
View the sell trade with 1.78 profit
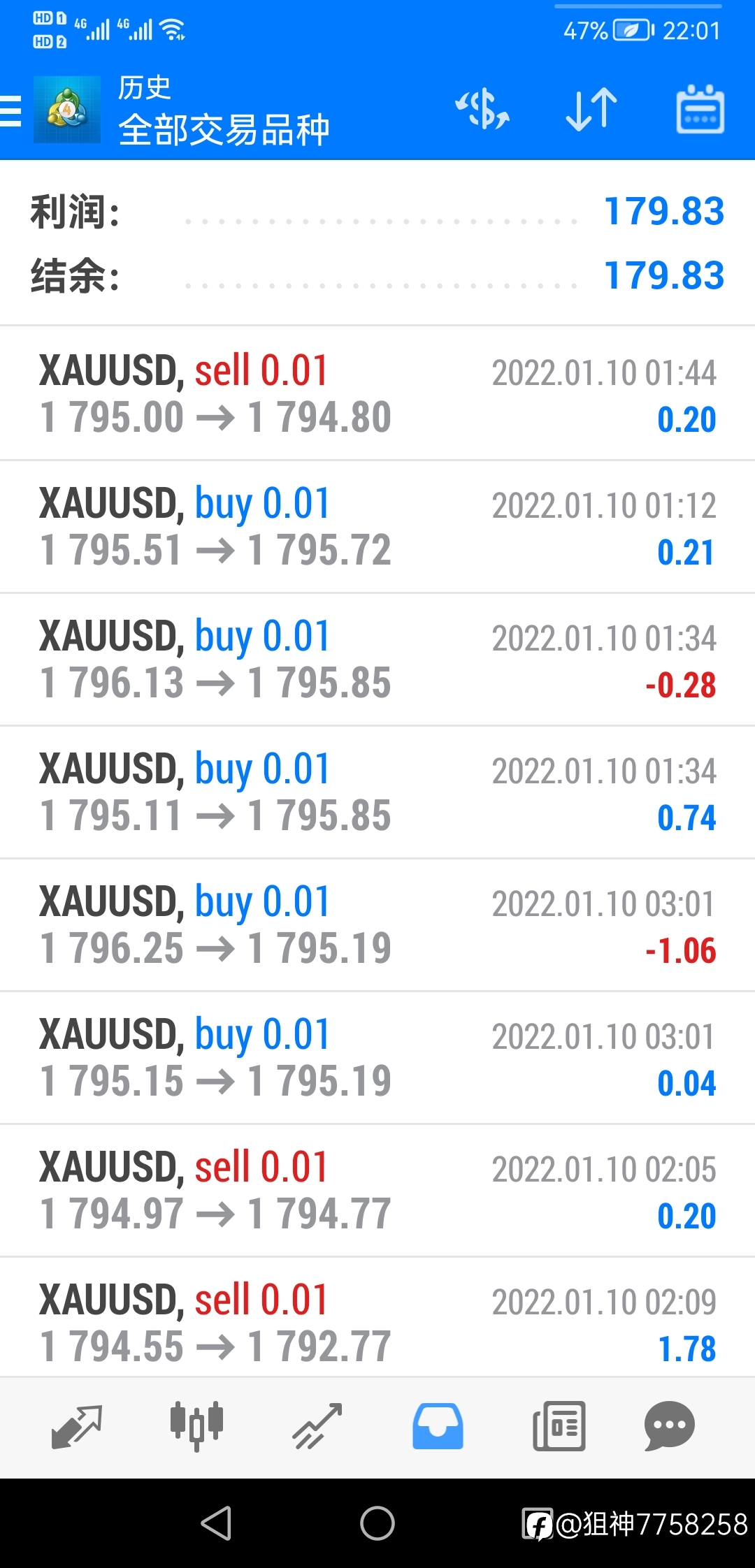377,1318
